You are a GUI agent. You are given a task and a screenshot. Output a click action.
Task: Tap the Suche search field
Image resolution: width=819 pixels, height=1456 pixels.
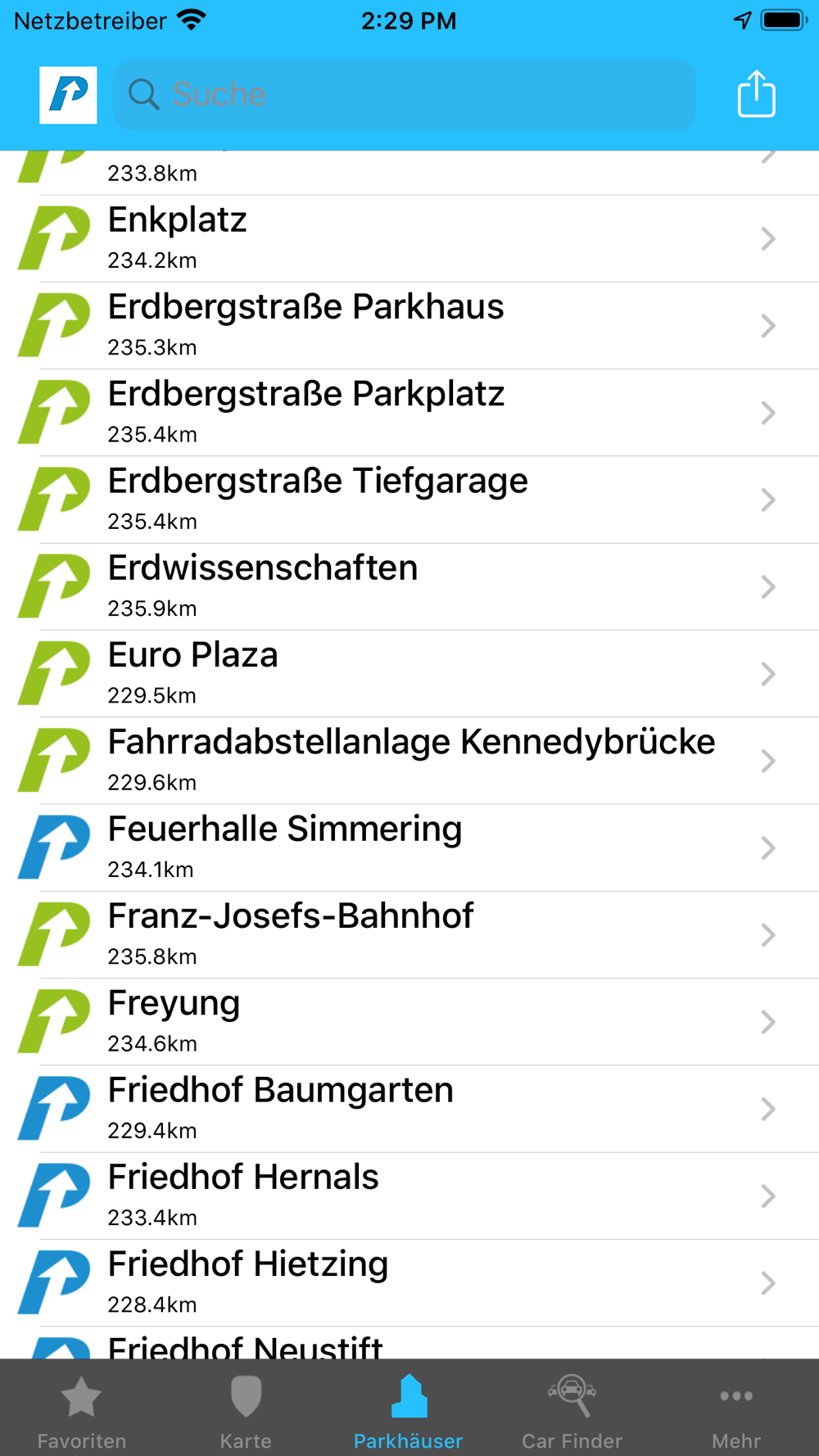(404, 95)
